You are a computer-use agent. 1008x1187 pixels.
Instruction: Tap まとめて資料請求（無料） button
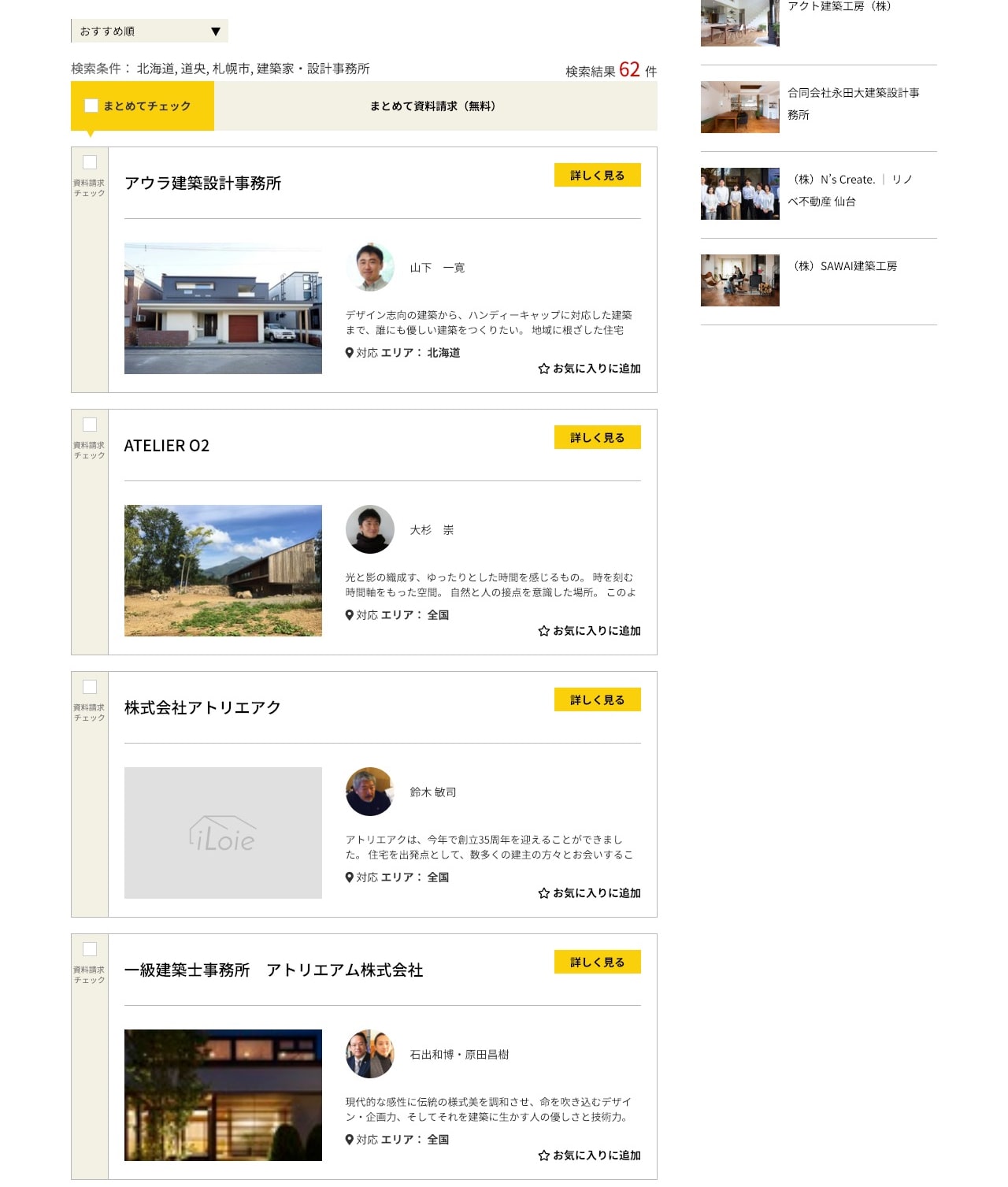click(x=434, y=106)
